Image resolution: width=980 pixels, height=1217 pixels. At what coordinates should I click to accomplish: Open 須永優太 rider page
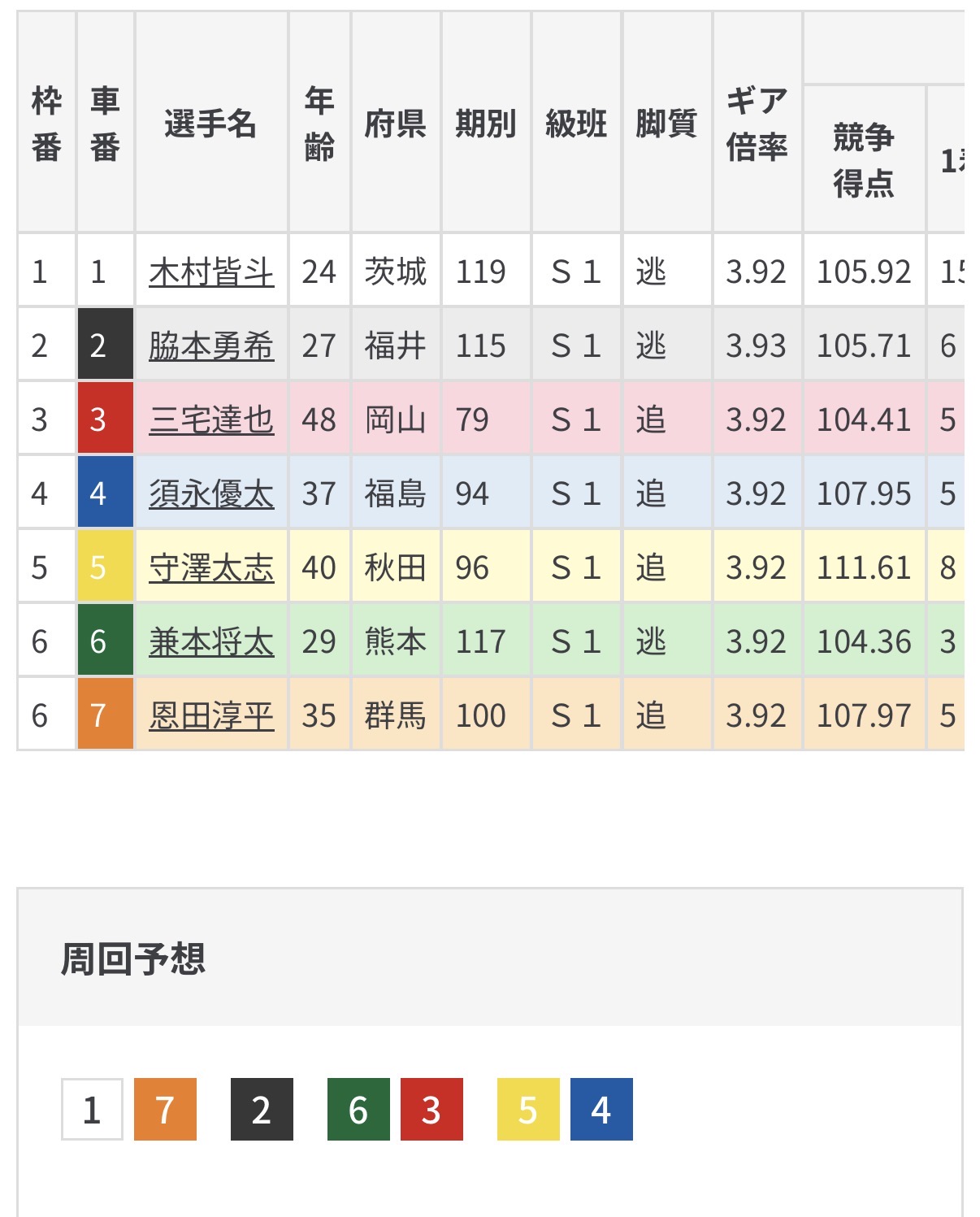pos(211,493)
